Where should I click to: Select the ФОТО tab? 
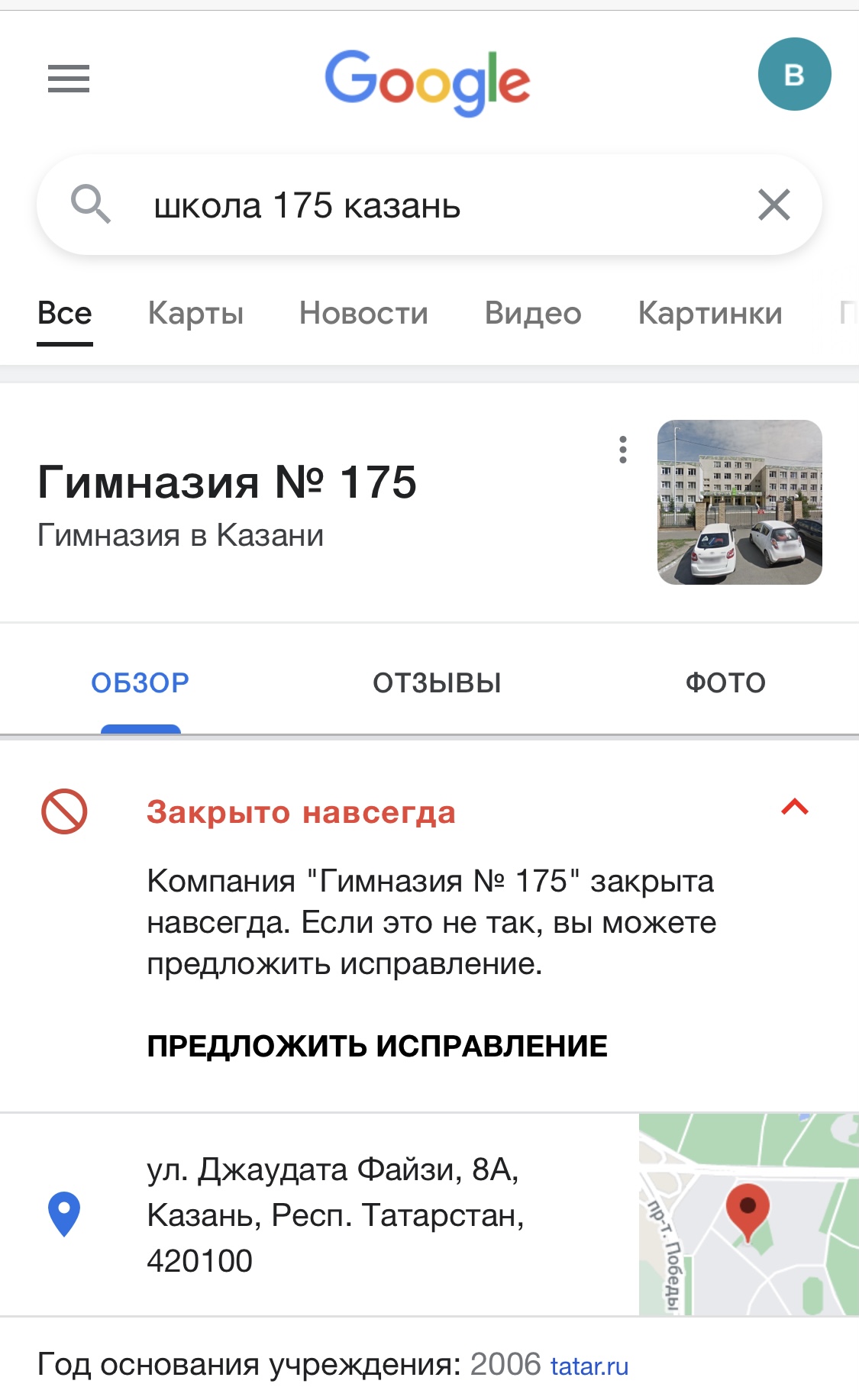coord(725,683)
